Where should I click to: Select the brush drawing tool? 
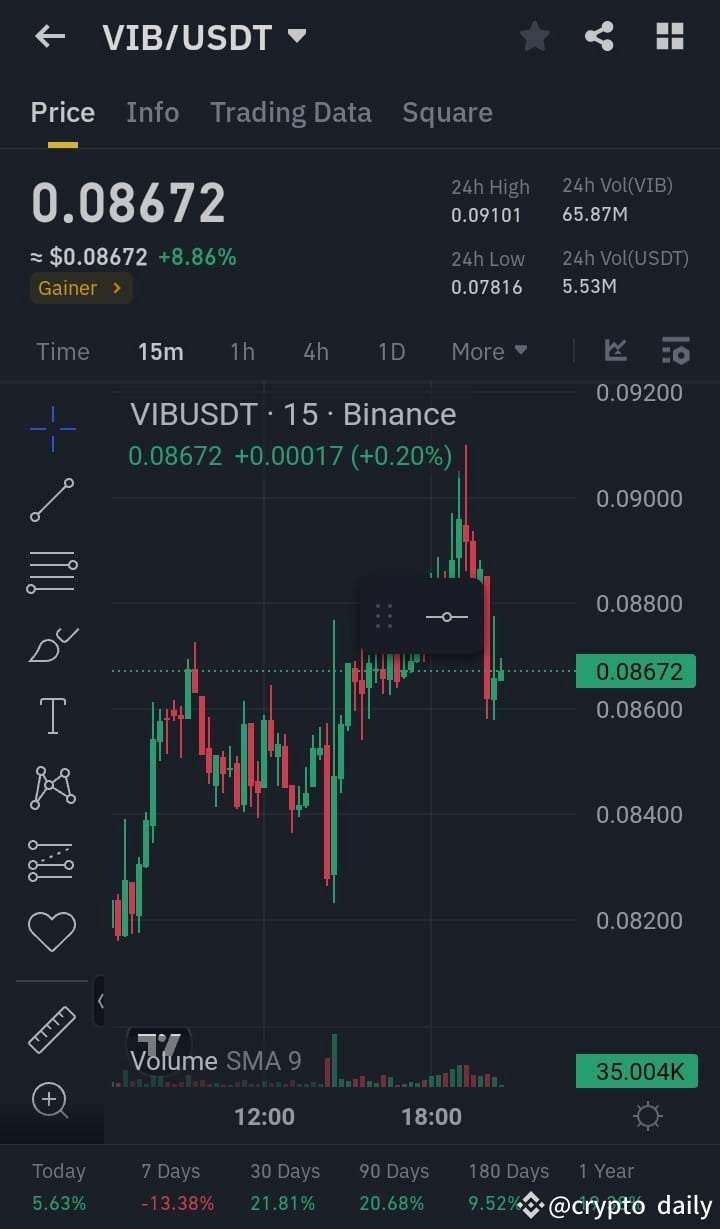click(51, 644)
